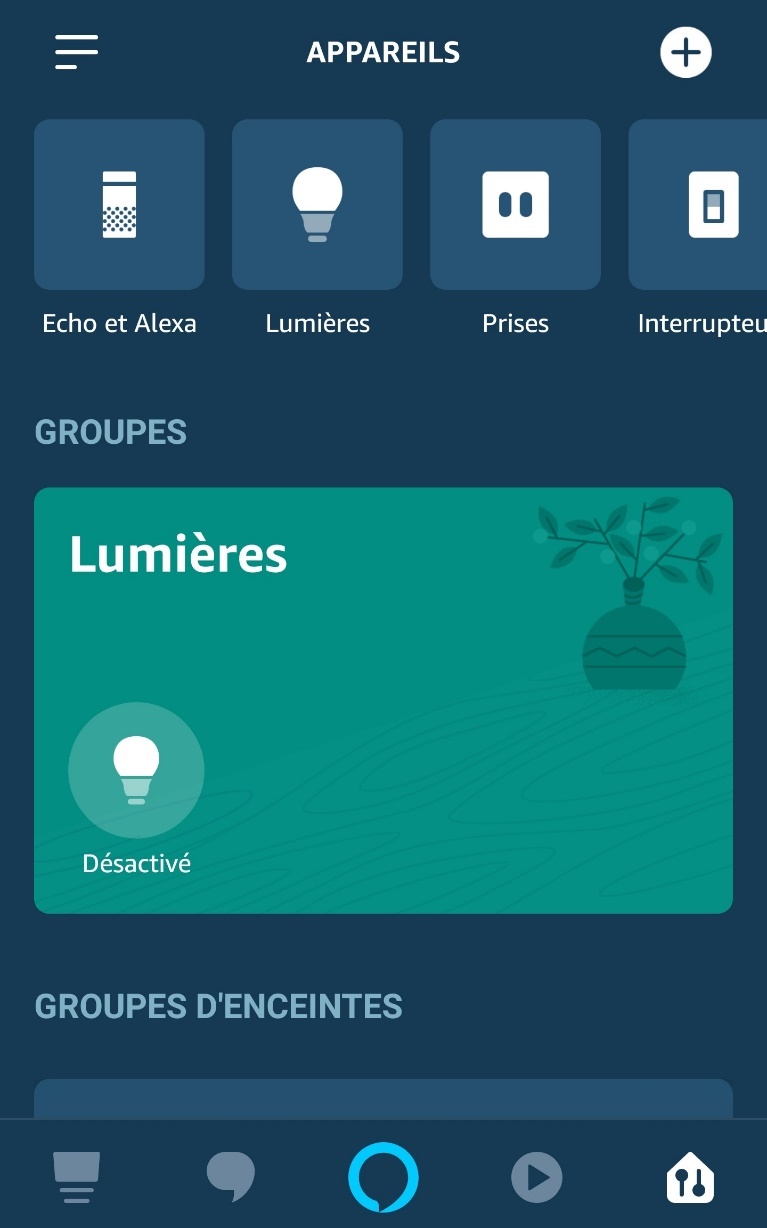
Task: Switch to the Play tab
Action: 537,1177
